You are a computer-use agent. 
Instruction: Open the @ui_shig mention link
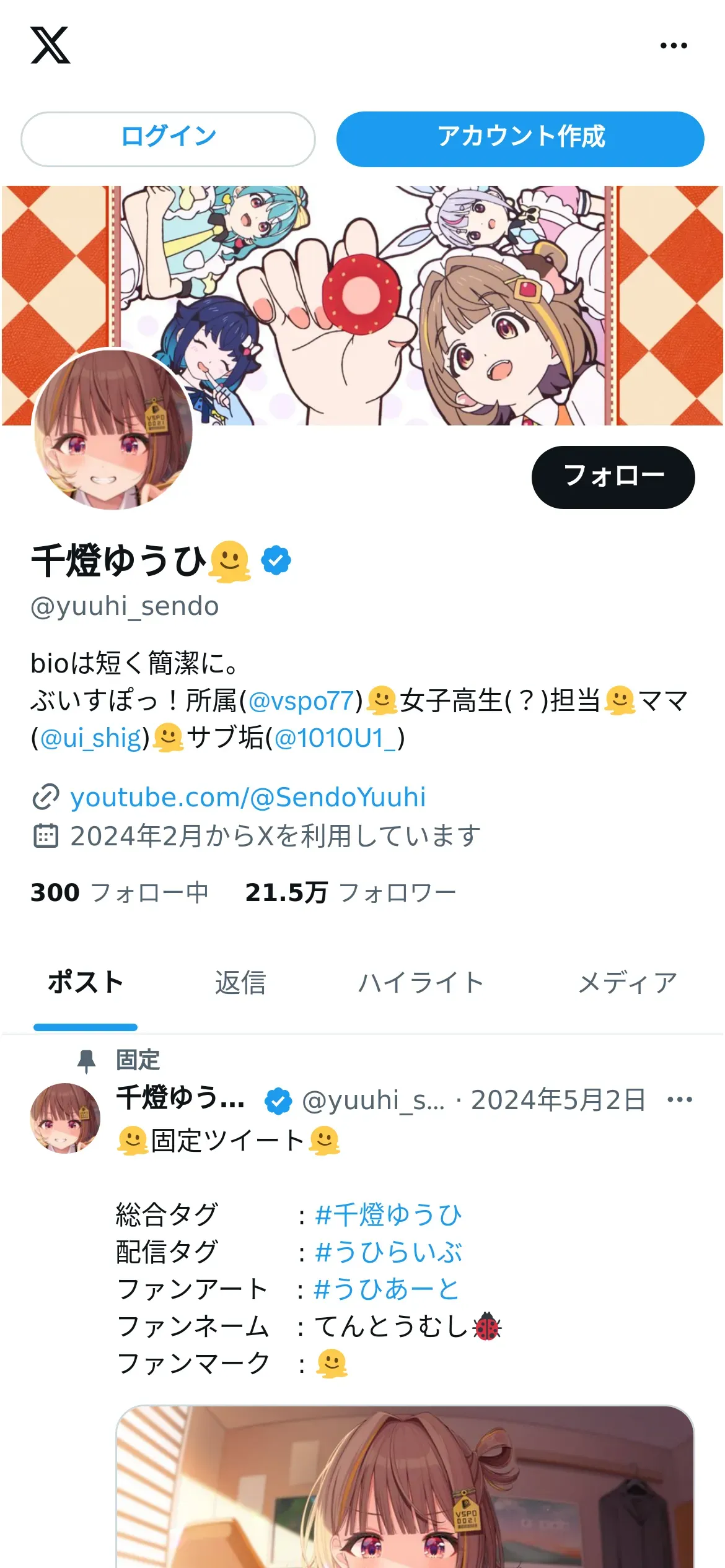pos(90,738)
